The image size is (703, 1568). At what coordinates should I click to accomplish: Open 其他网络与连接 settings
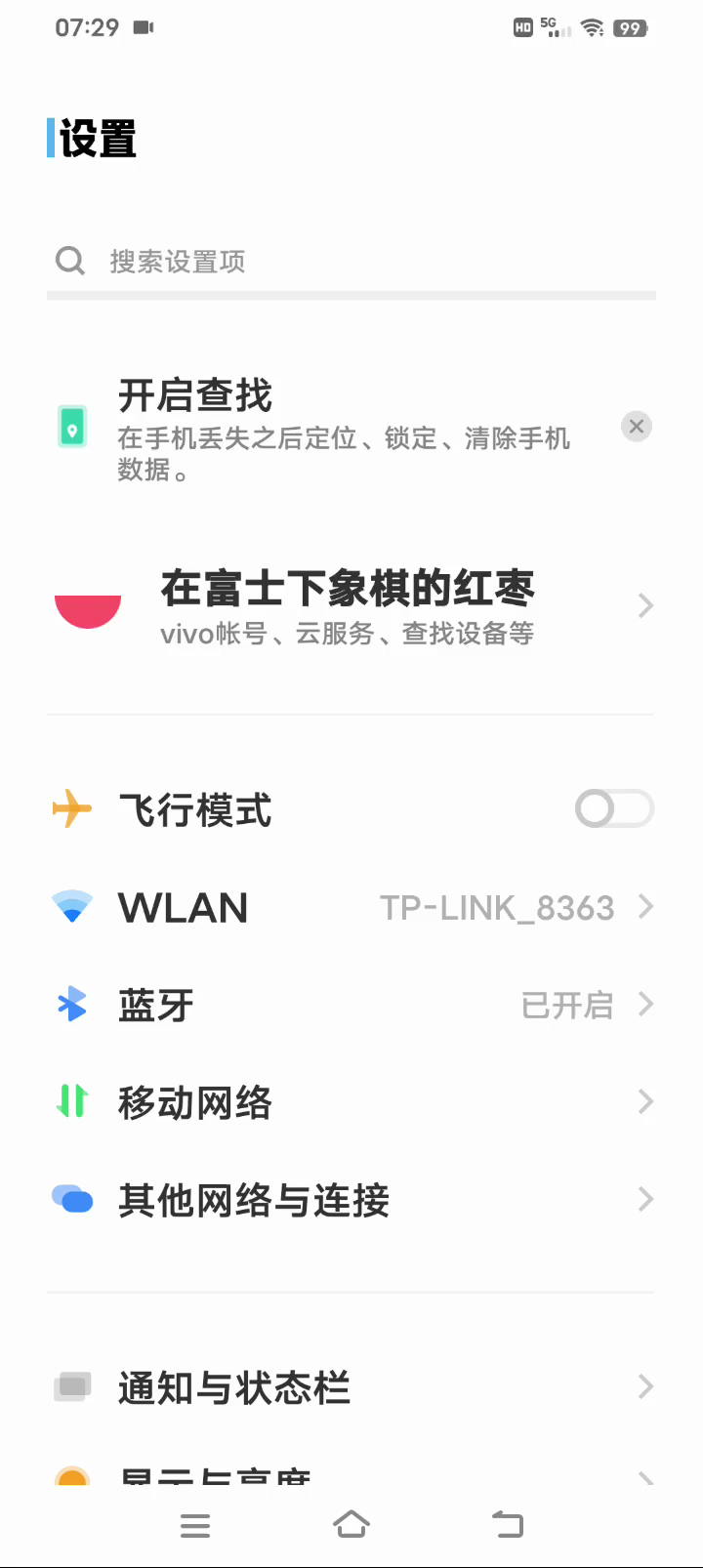pyautogui.click(x=351, y=1200)
